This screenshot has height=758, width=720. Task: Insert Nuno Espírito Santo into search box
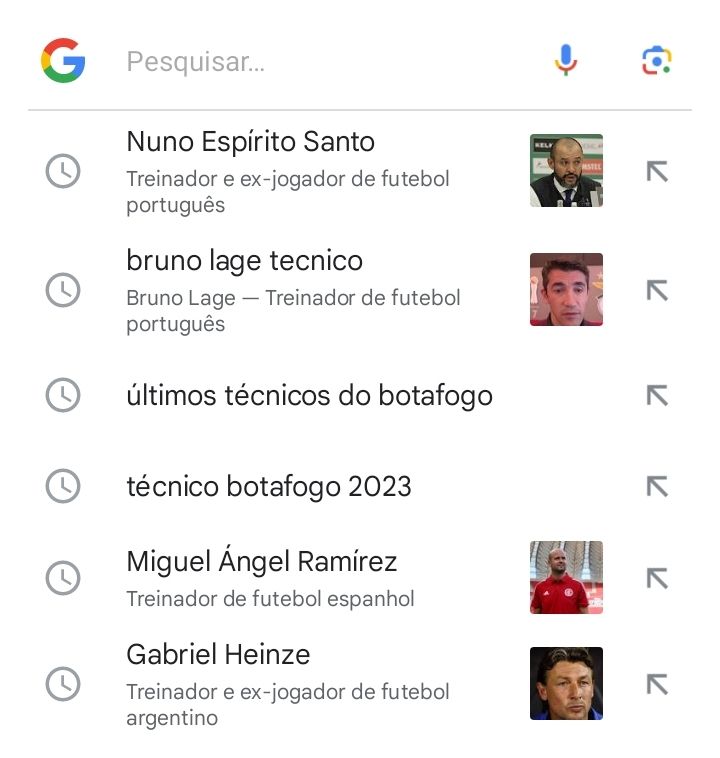(x=657, y=172)
